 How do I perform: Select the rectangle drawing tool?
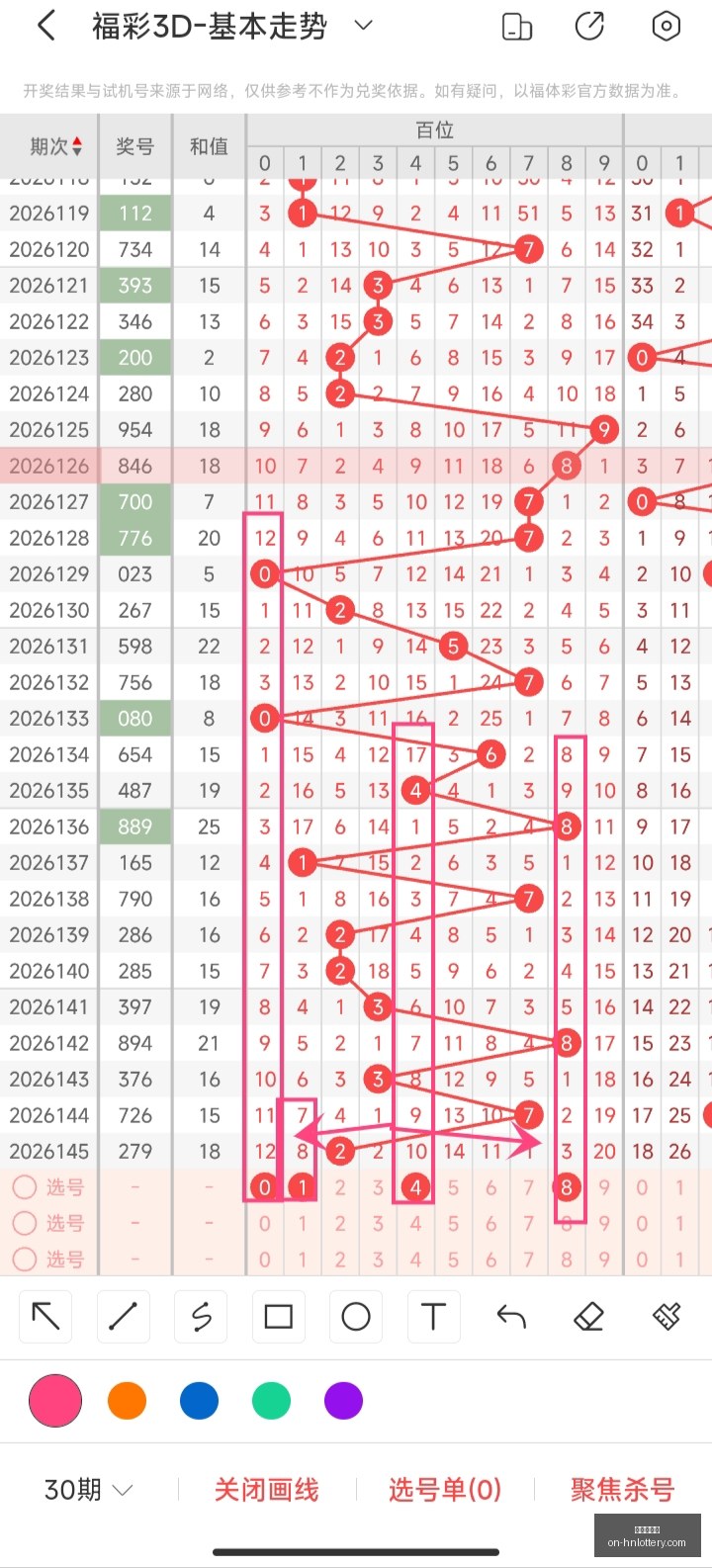pos(278,1316)
